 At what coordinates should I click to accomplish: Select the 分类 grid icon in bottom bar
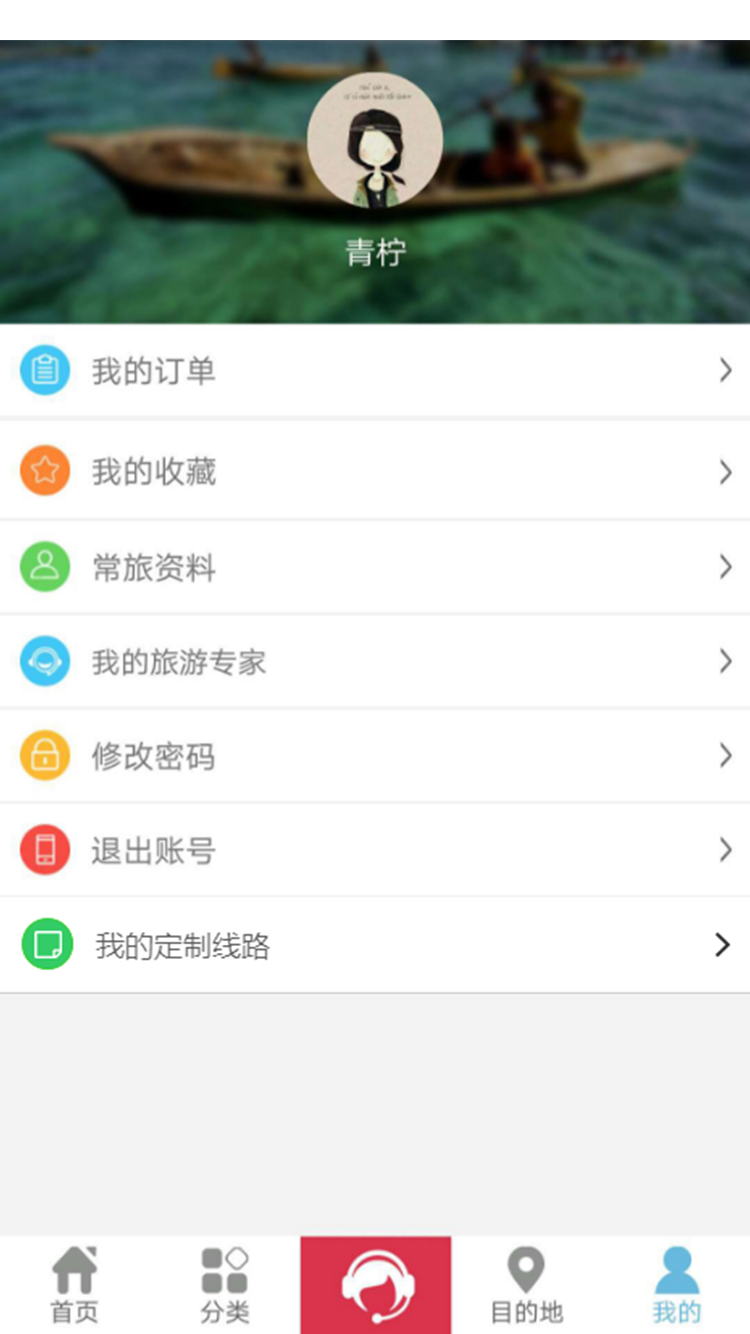225,1283
